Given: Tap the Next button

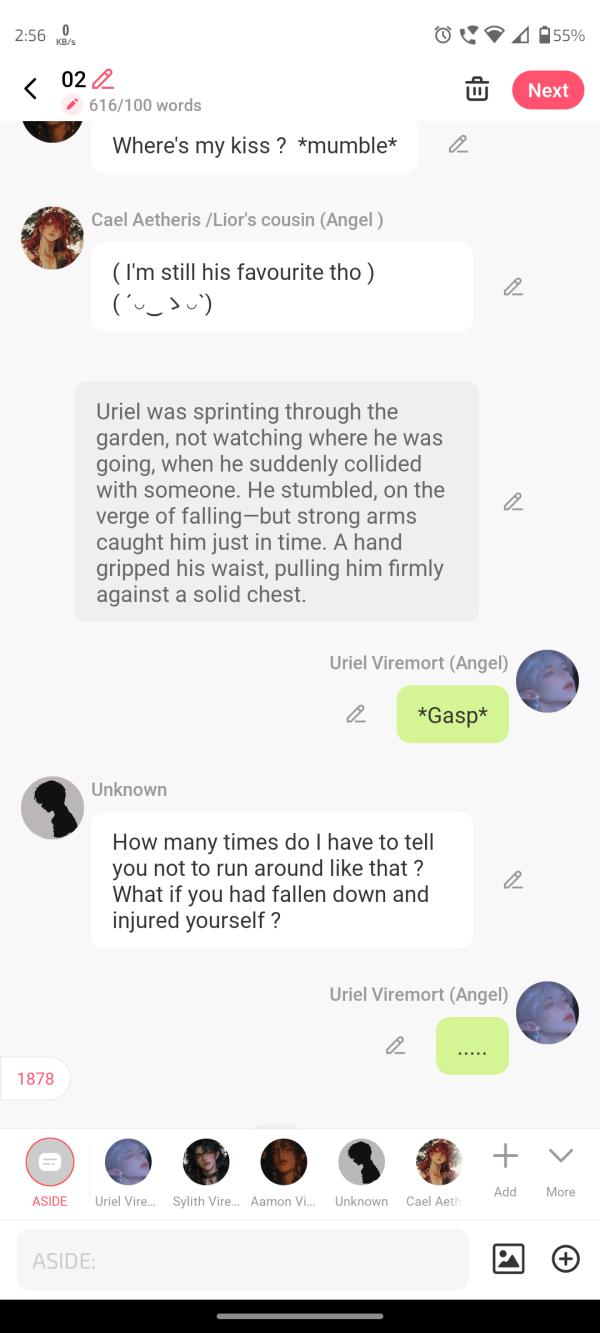Looking at the screenshot, I should pyautogui.click(x=547, y=90).
